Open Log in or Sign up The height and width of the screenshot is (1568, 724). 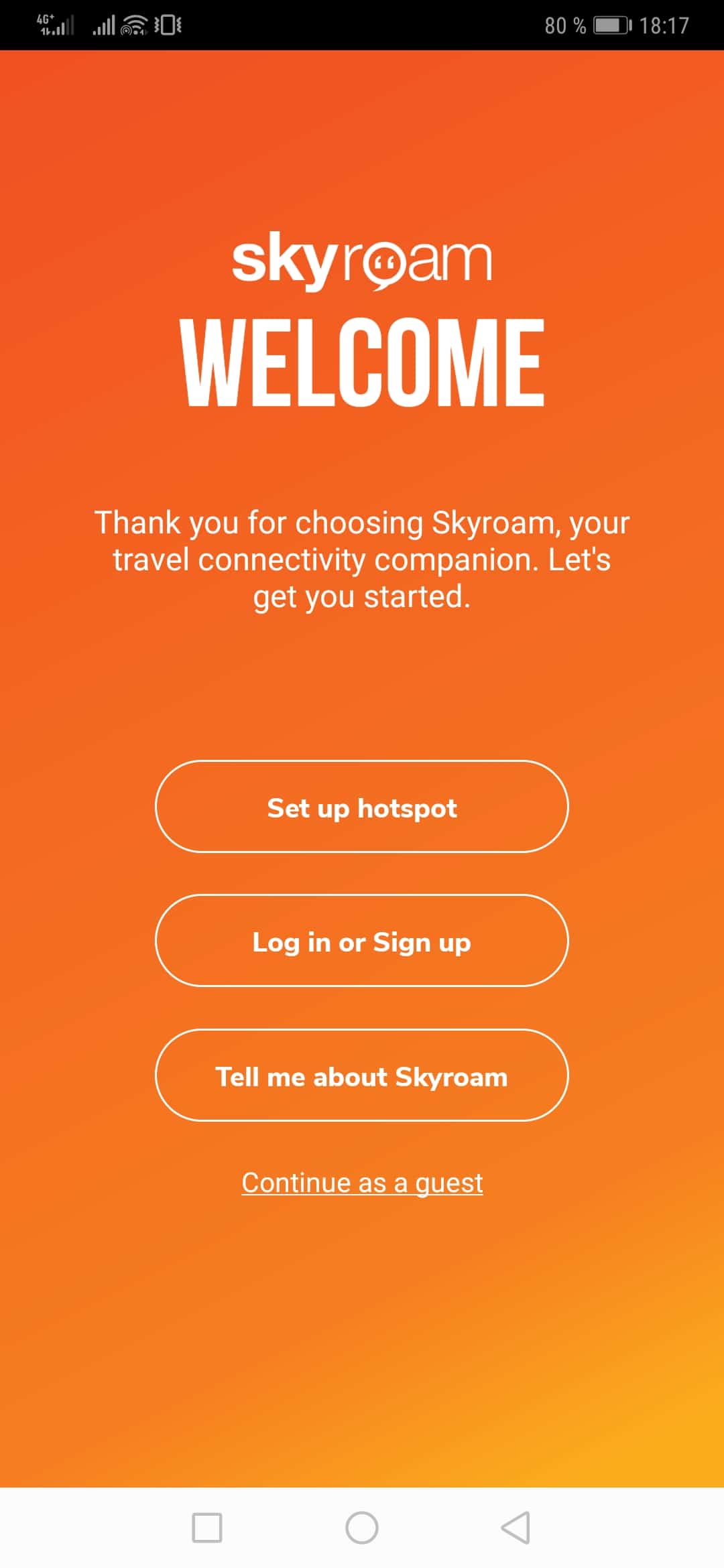coord(361,941)
